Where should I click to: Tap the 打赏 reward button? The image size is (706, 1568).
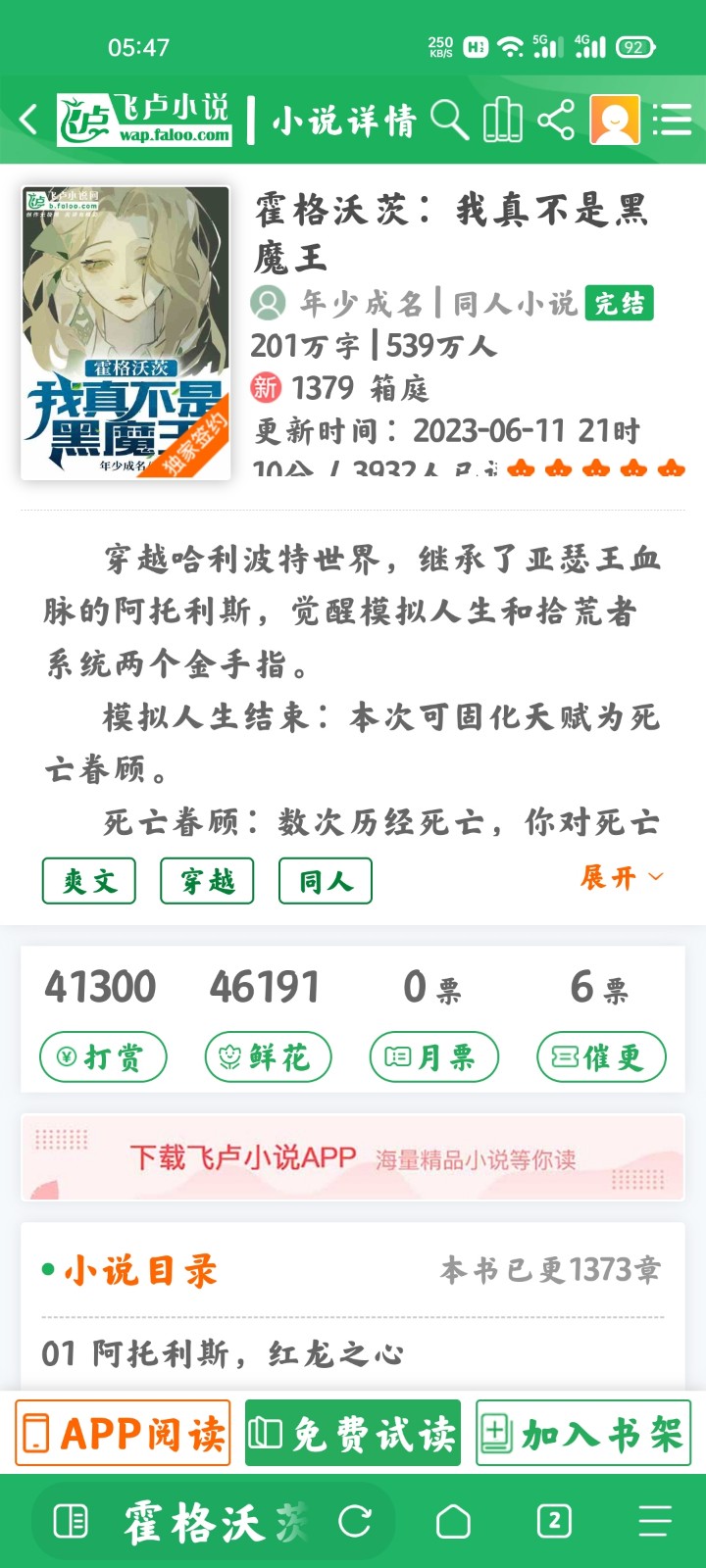(103, 1056)
